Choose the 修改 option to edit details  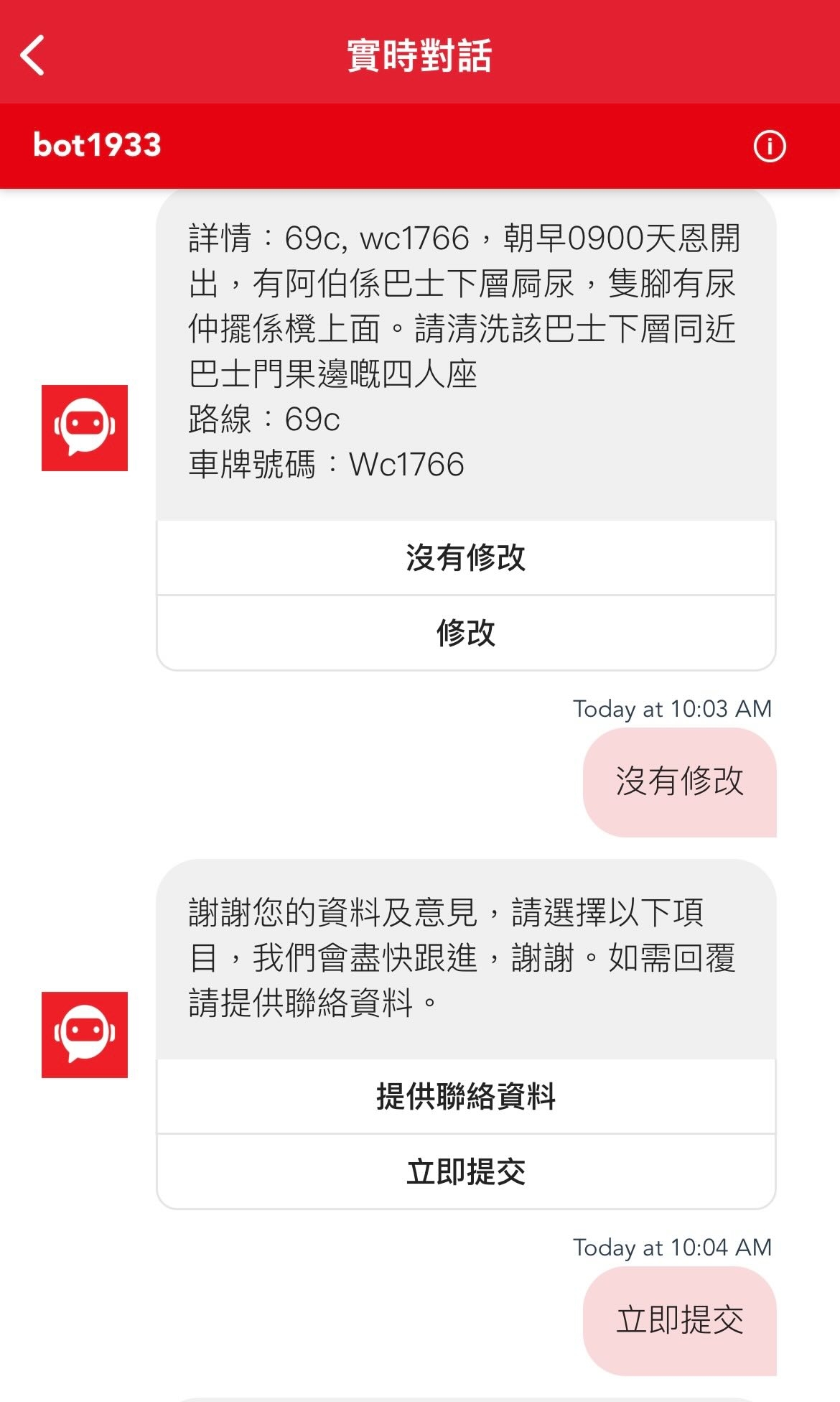465,633
